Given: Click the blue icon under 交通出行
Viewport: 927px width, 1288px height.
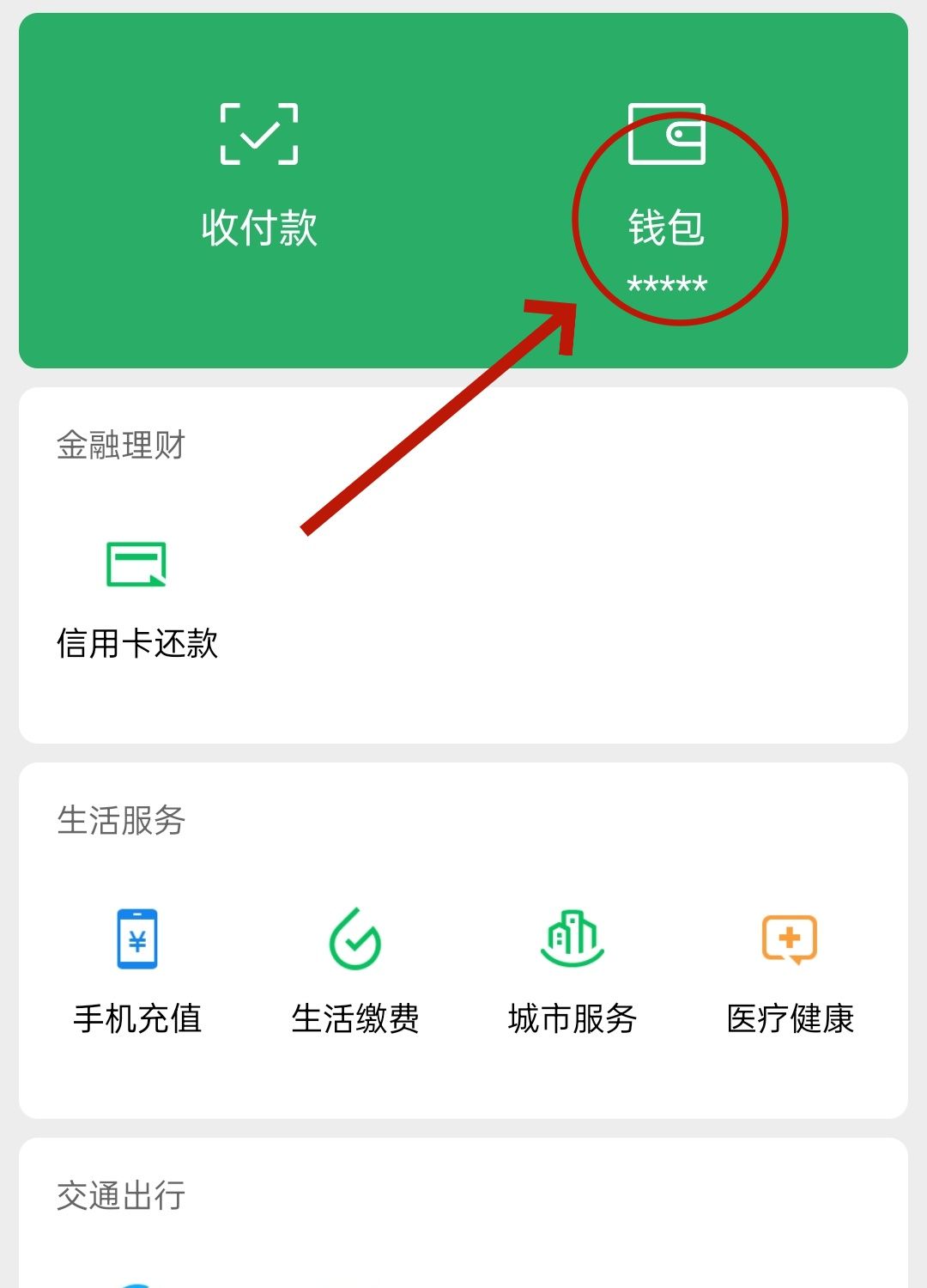Looking at the screenshot, I should pyautogui.click(x=137, y=1279).
